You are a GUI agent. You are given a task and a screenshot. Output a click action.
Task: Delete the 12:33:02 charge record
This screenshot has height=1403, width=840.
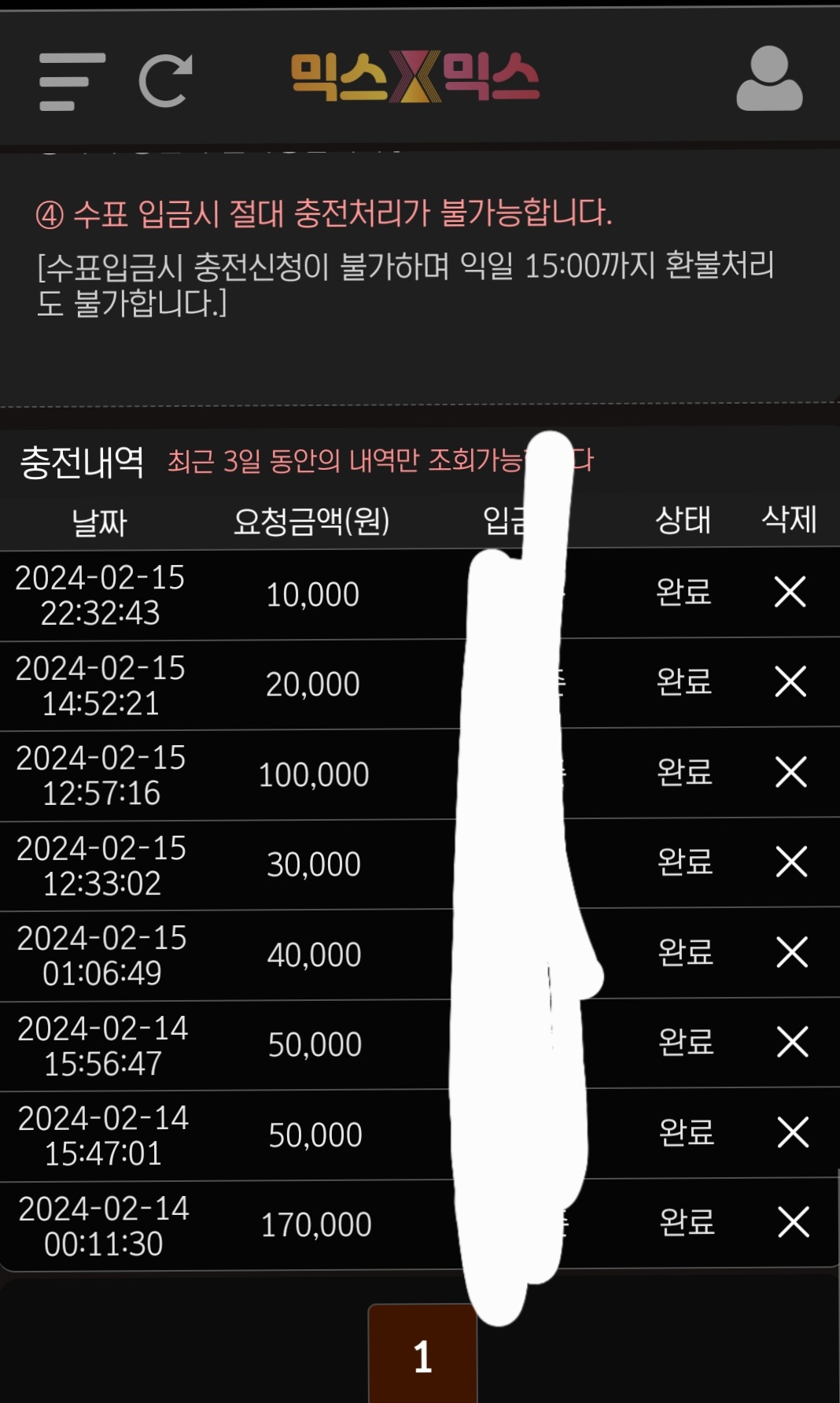tap(791, 862)
